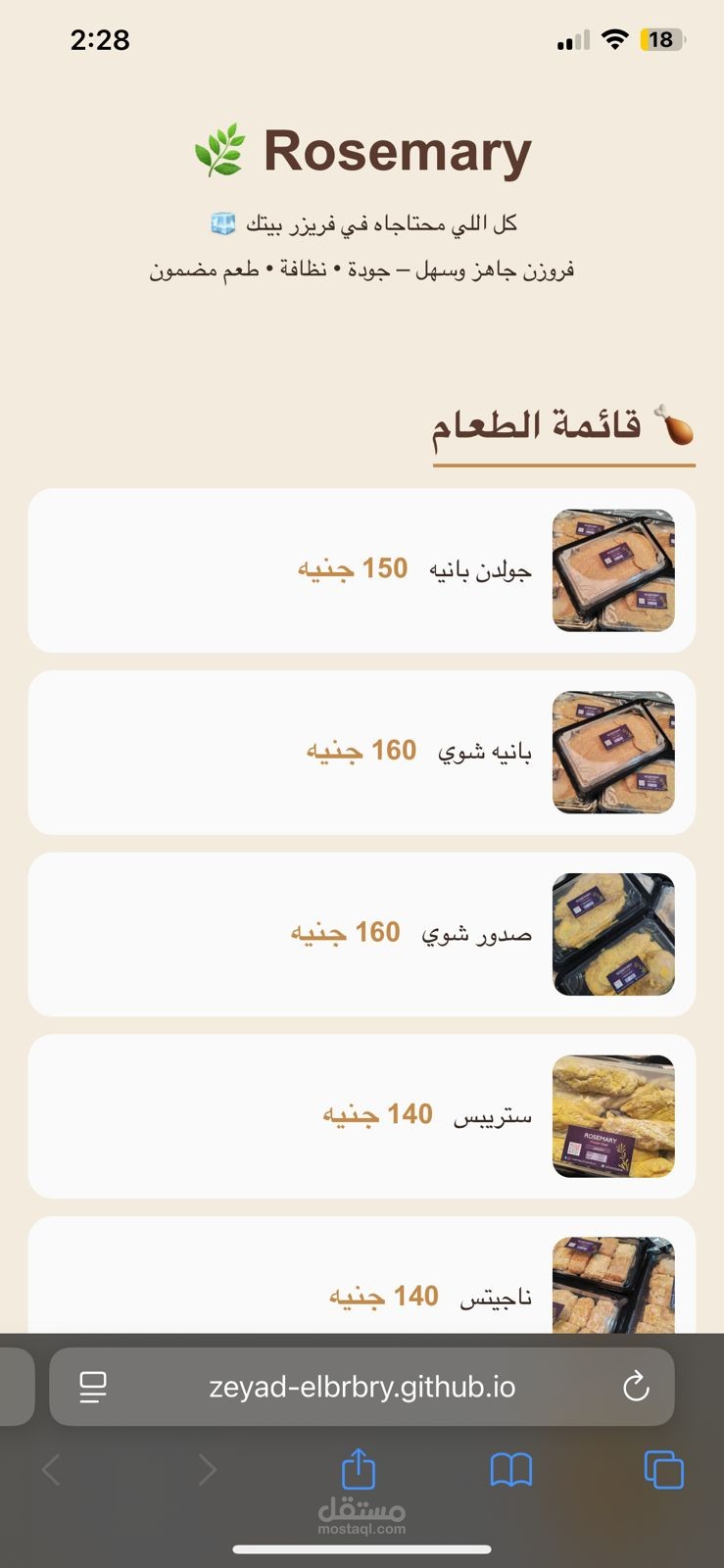724x1568 pixels.
Task: Open the tab switcher icon
Action: (663, 1470)
